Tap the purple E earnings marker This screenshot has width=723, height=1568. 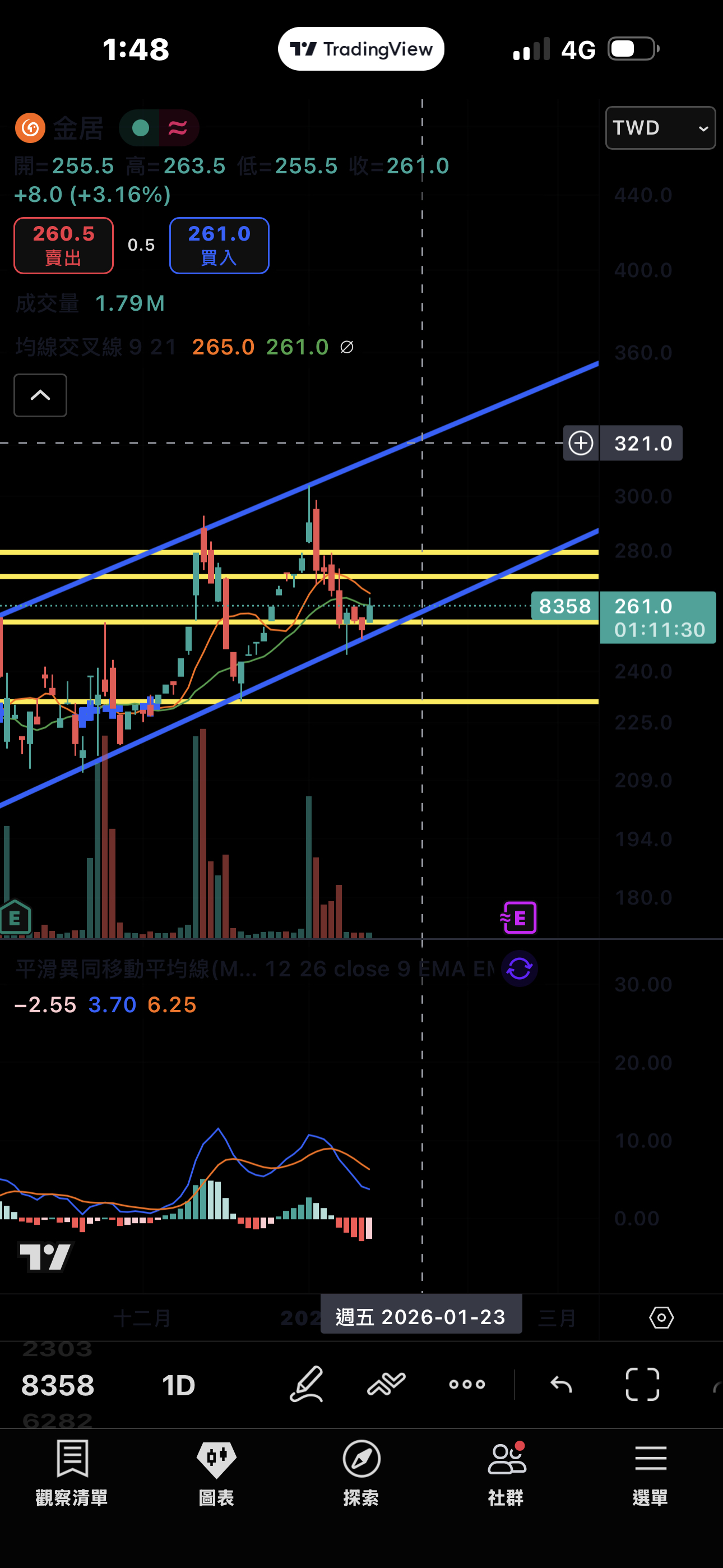518,917
